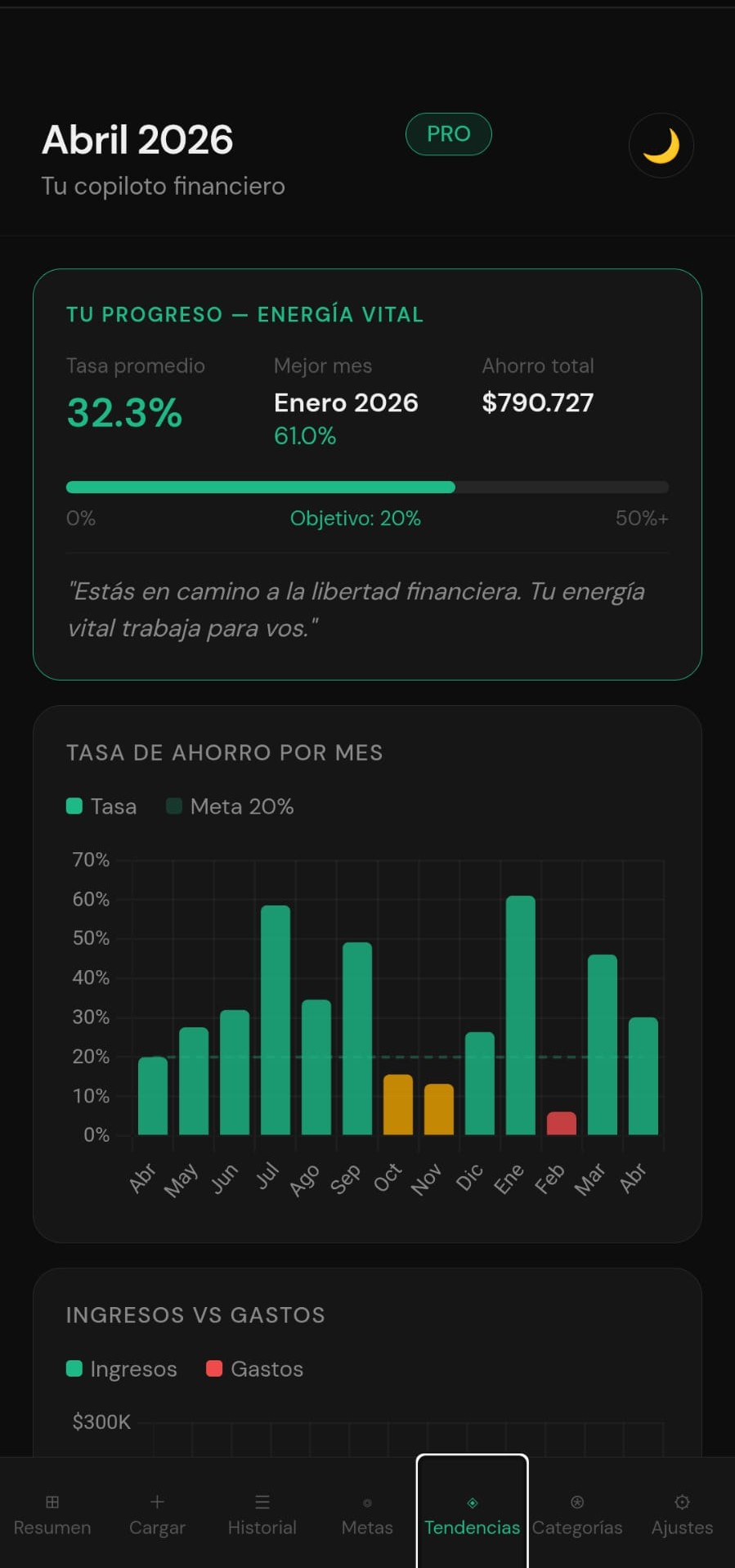Image resolution: width=735 pixels, height=1568 pixels.
Task: Open the Categorías icon in bottom bar
Action: 577,1502
